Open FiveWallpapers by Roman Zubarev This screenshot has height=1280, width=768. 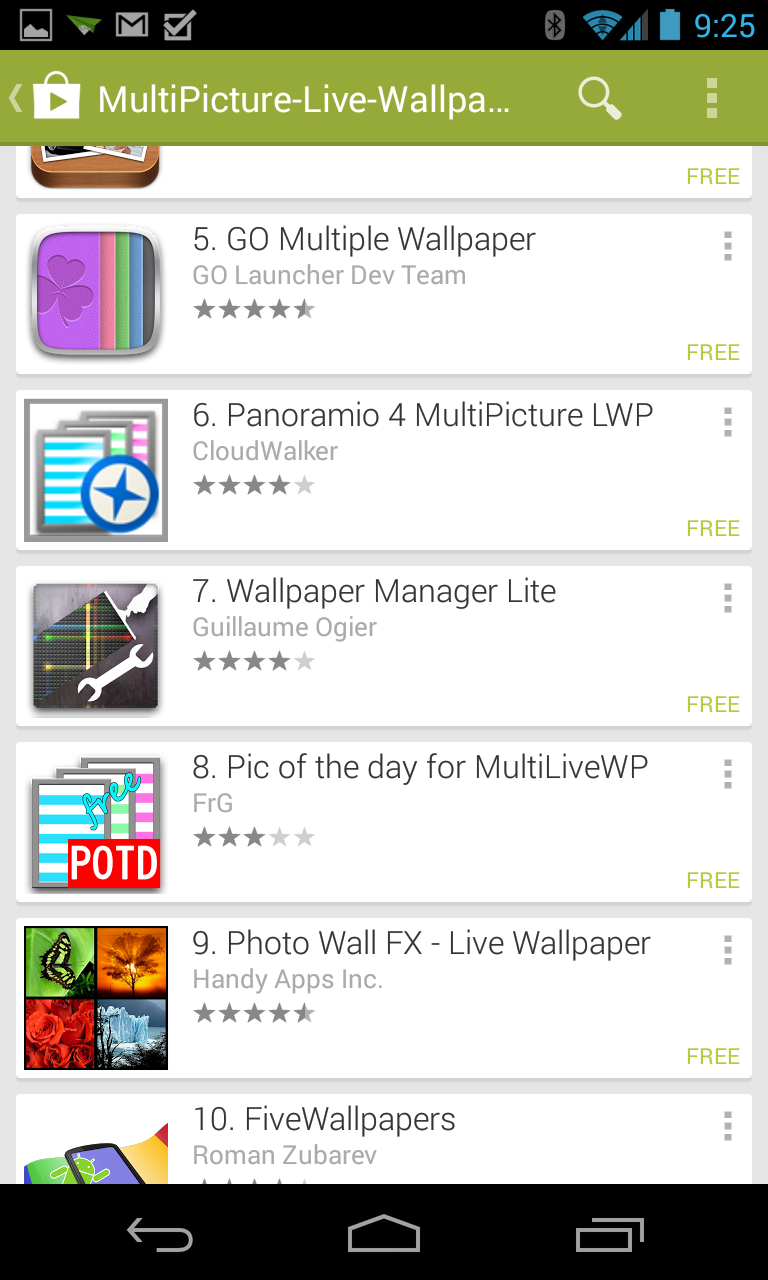(420, 1140)
